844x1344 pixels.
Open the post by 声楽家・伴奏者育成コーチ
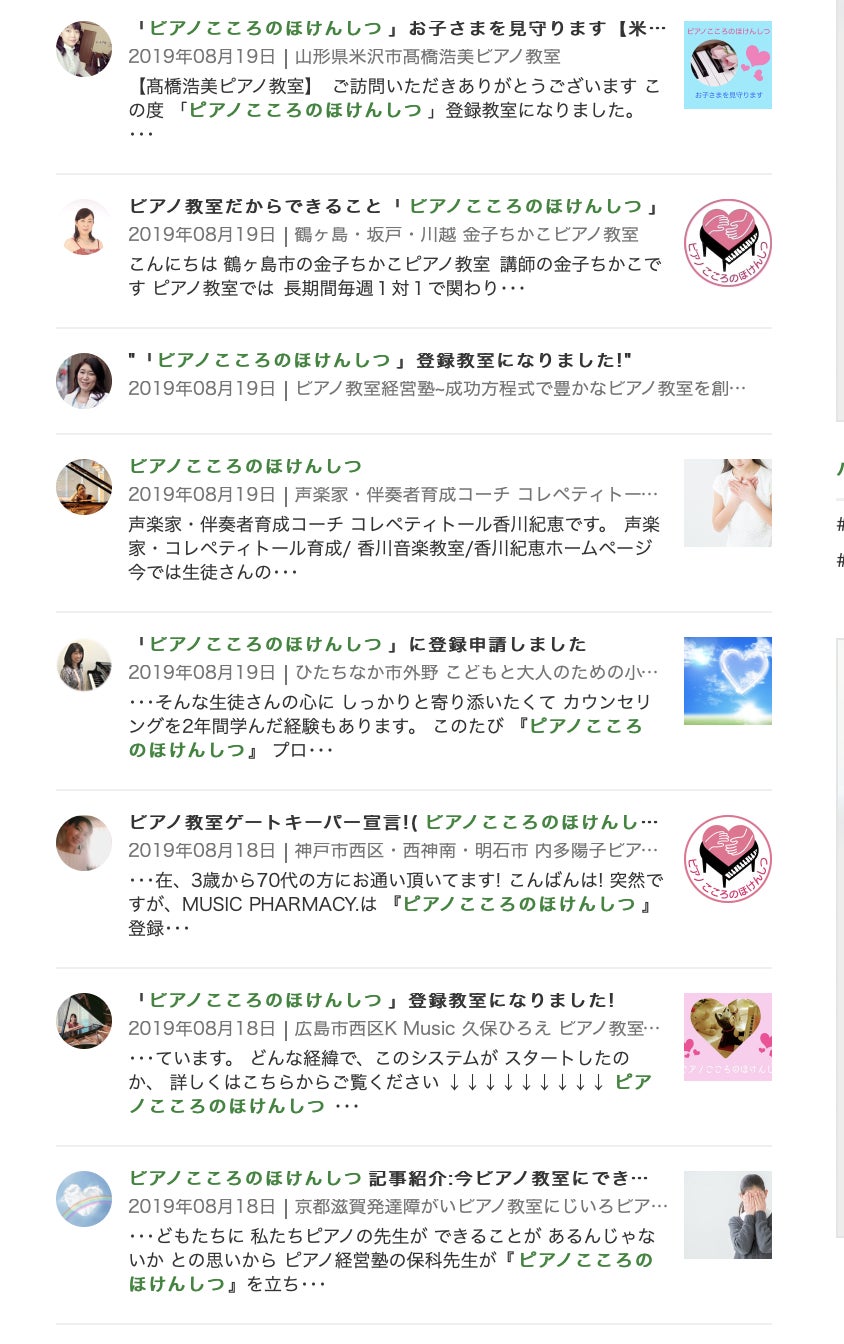coord(245,466)
